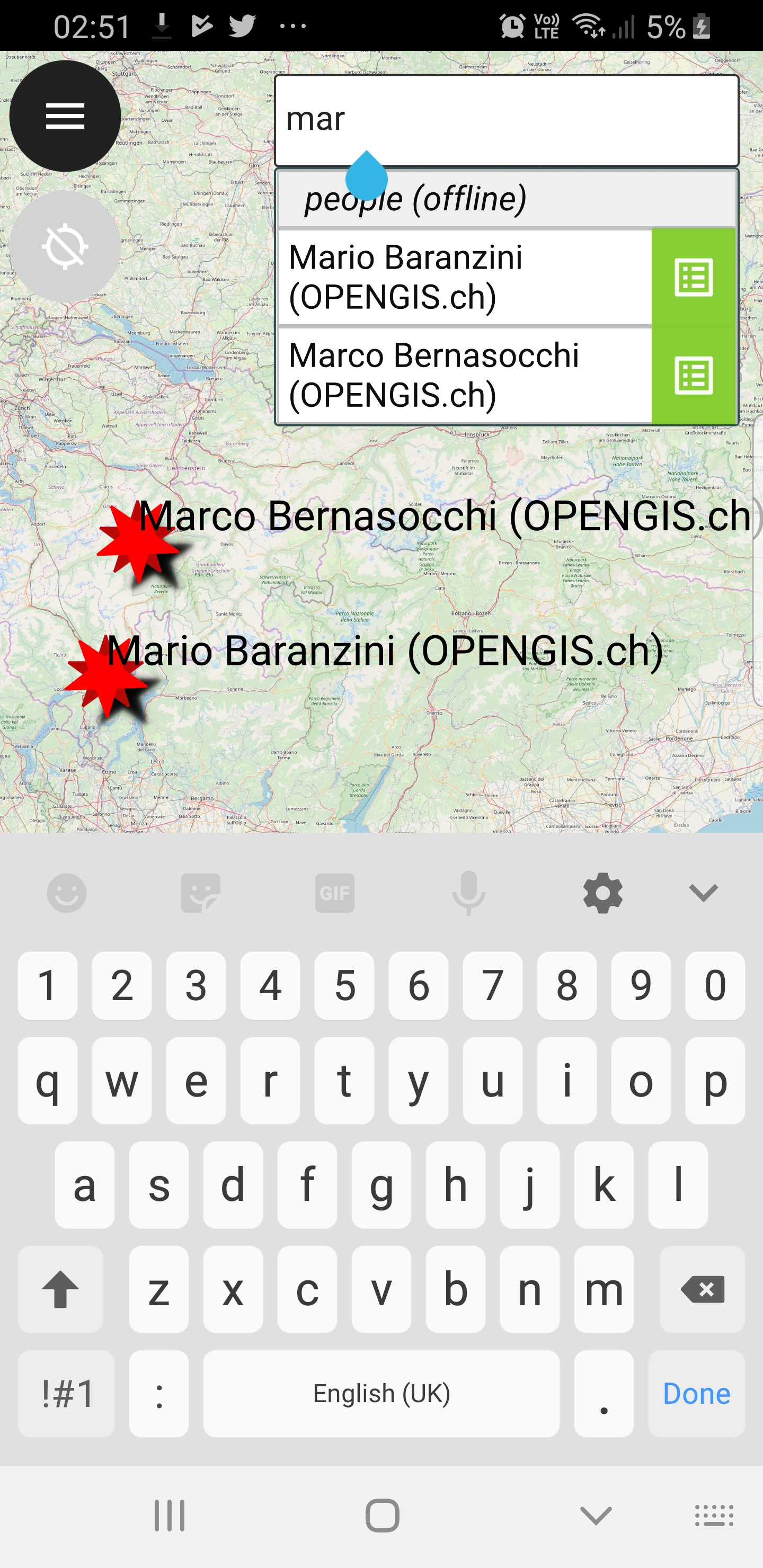The height and width of the screenshot is (1568, 763).
Task: Delete a character with backspace key
Action: pyautogui.click(x=702, y=1289)
